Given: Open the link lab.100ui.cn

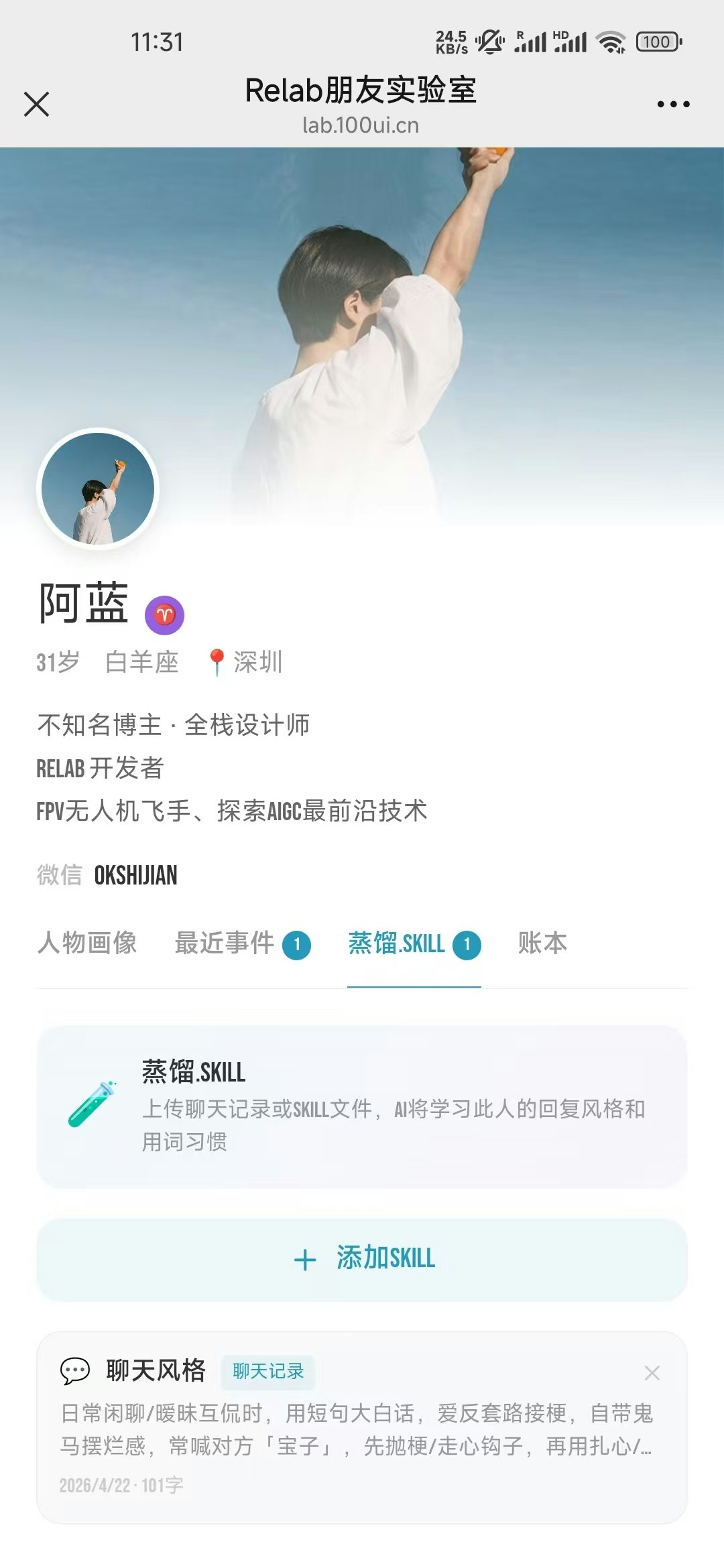Looking at the screenshot, I should 362,125.
